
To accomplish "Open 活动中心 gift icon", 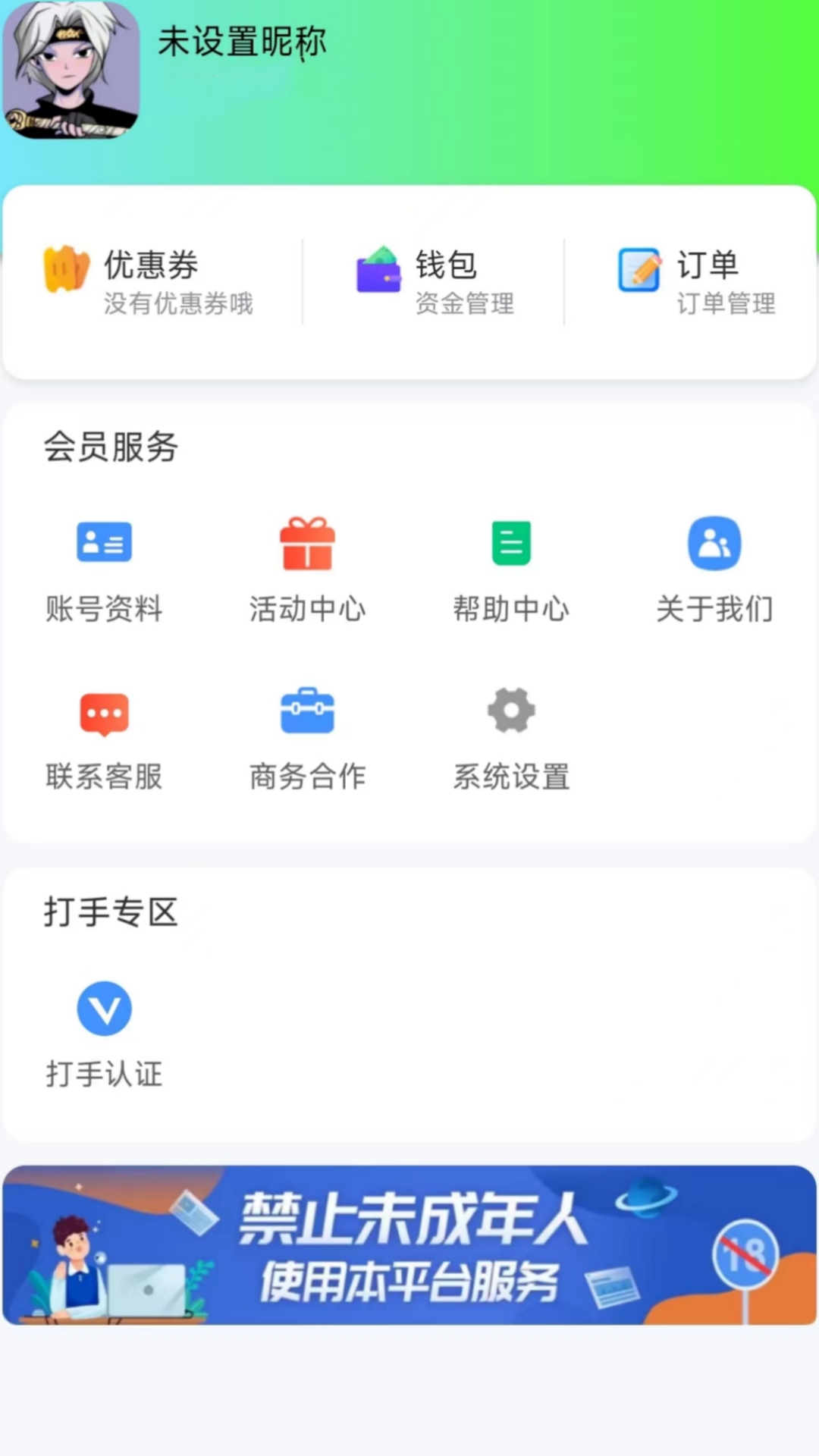I will (x=306, y=541).
